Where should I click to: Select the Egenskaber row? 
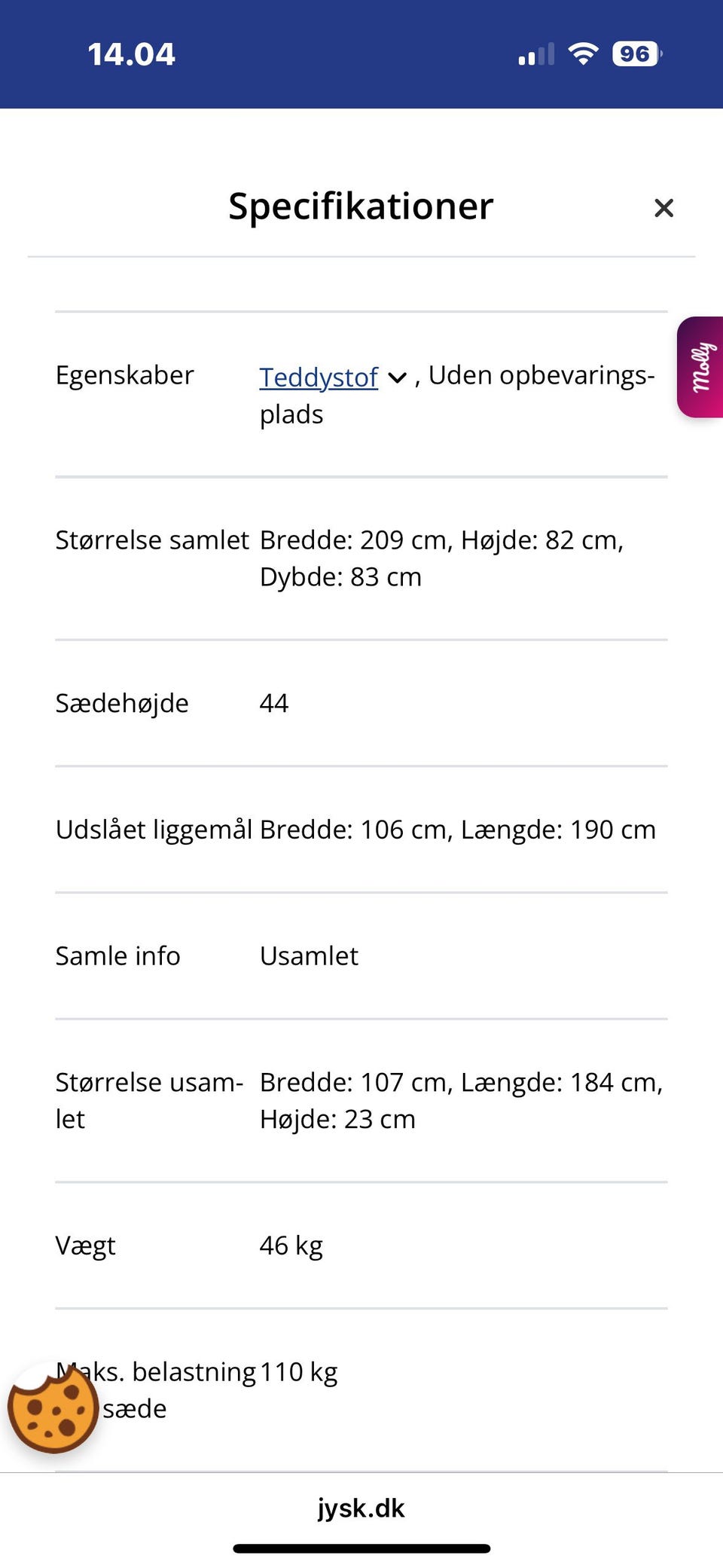coord(124,375)
